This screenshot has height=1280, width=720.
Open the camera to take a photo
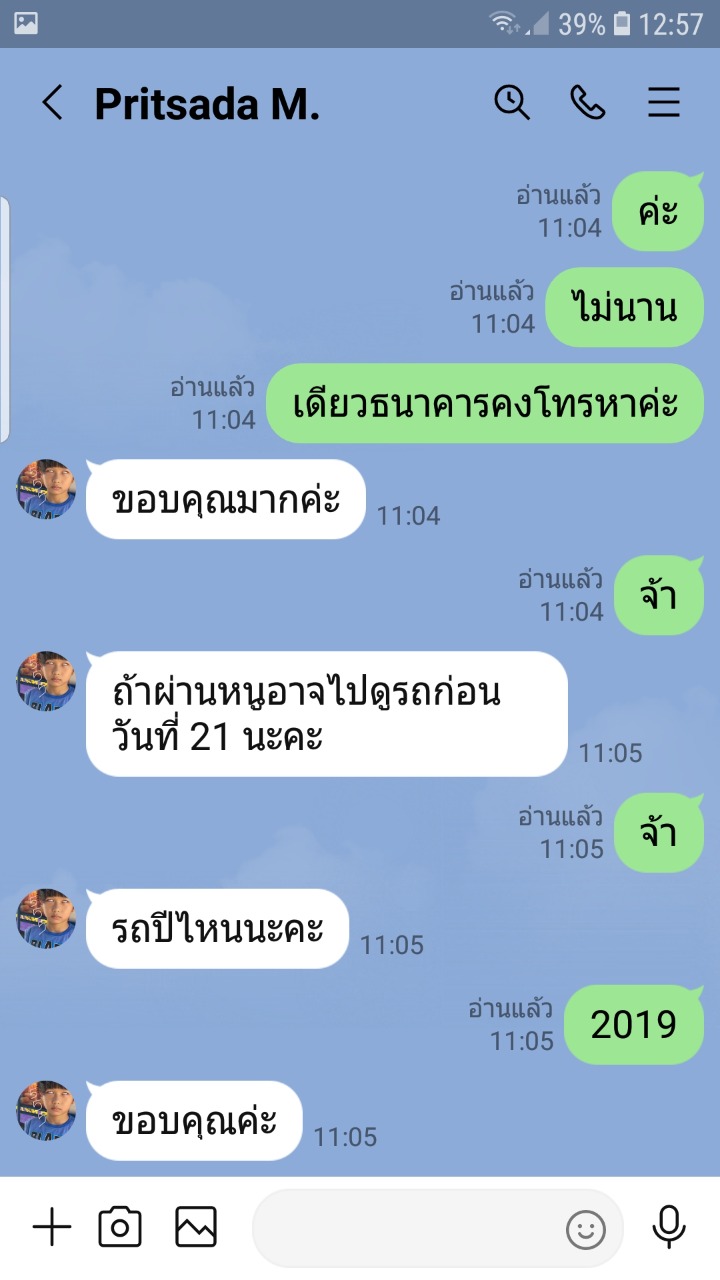point(120,1227)
